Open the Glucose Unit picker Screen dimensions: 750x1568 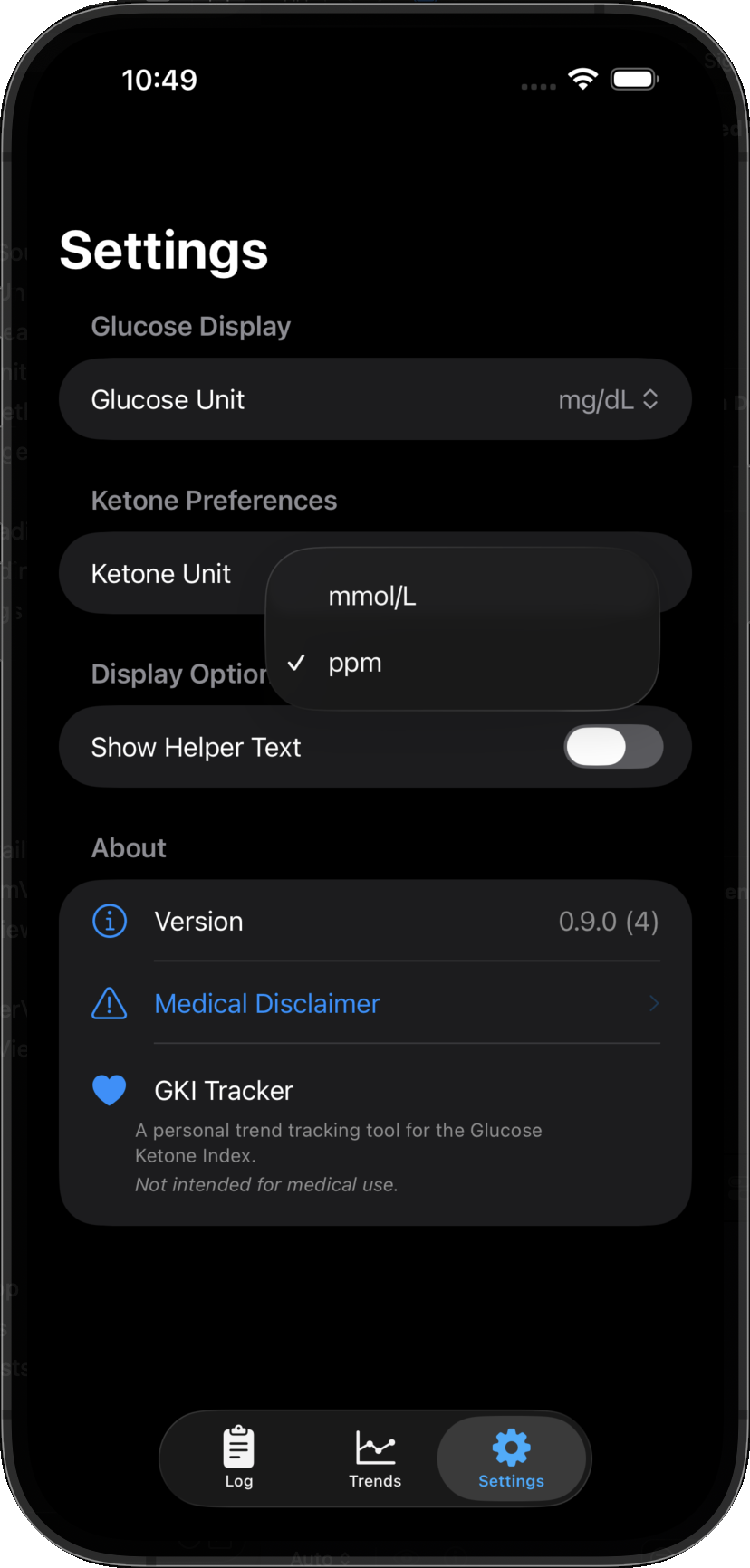pos(607,399)
